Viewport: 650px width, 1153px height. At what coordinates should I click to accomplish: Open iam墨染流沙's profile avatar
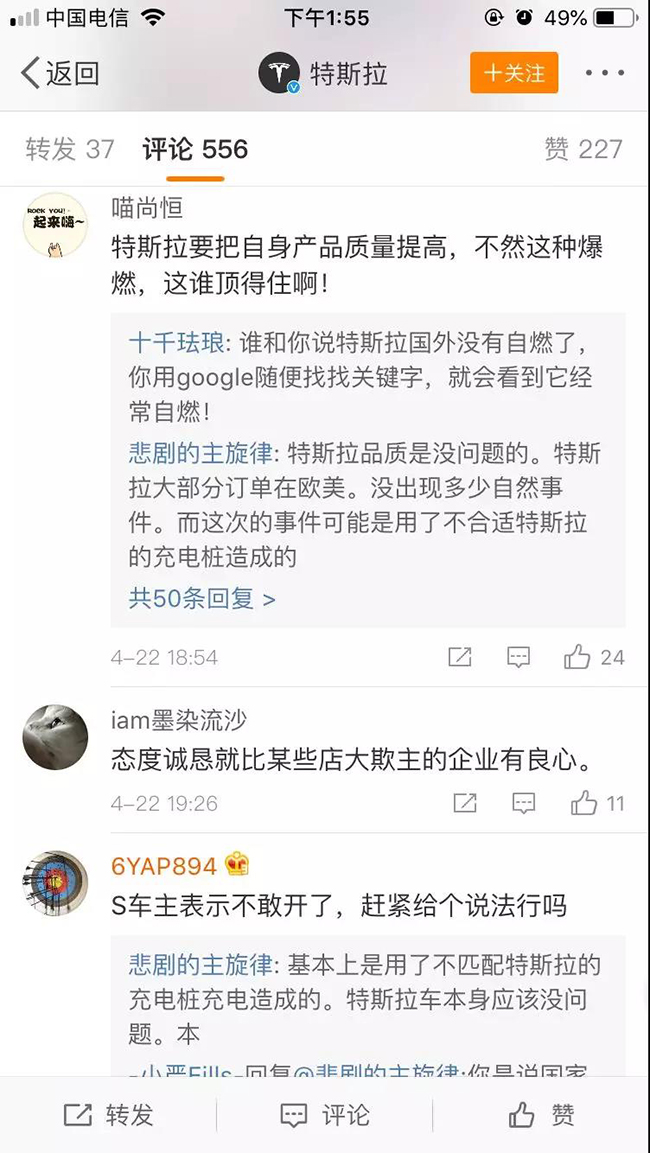click(55, 737)
